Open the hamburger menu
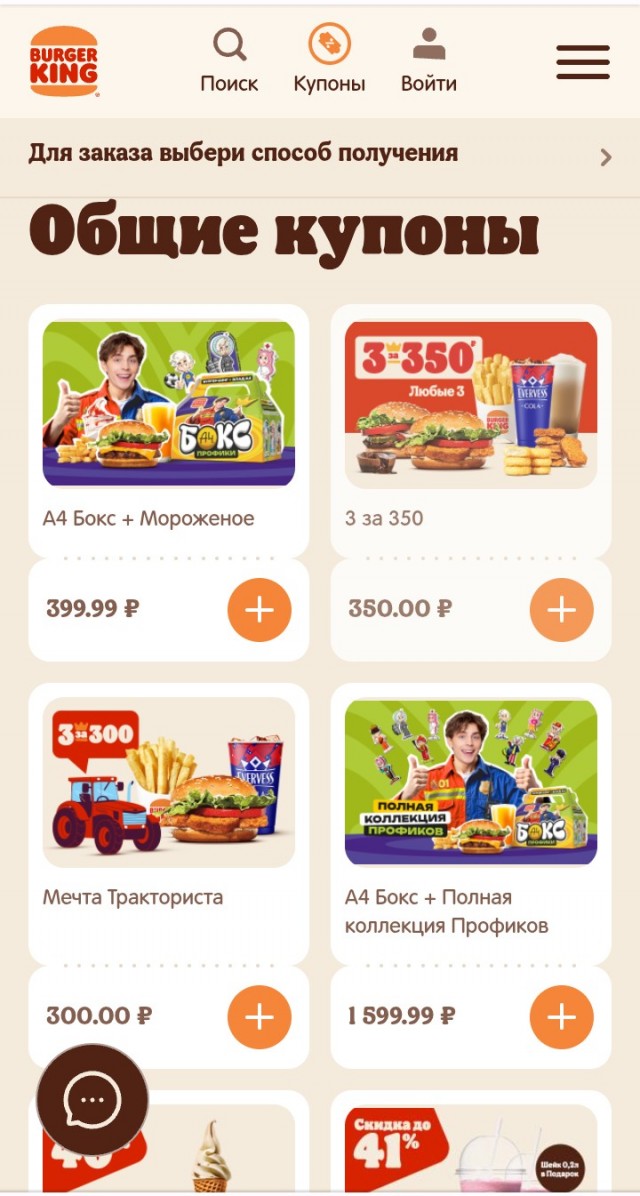The image size is (640, 1196). click(583, 62)
